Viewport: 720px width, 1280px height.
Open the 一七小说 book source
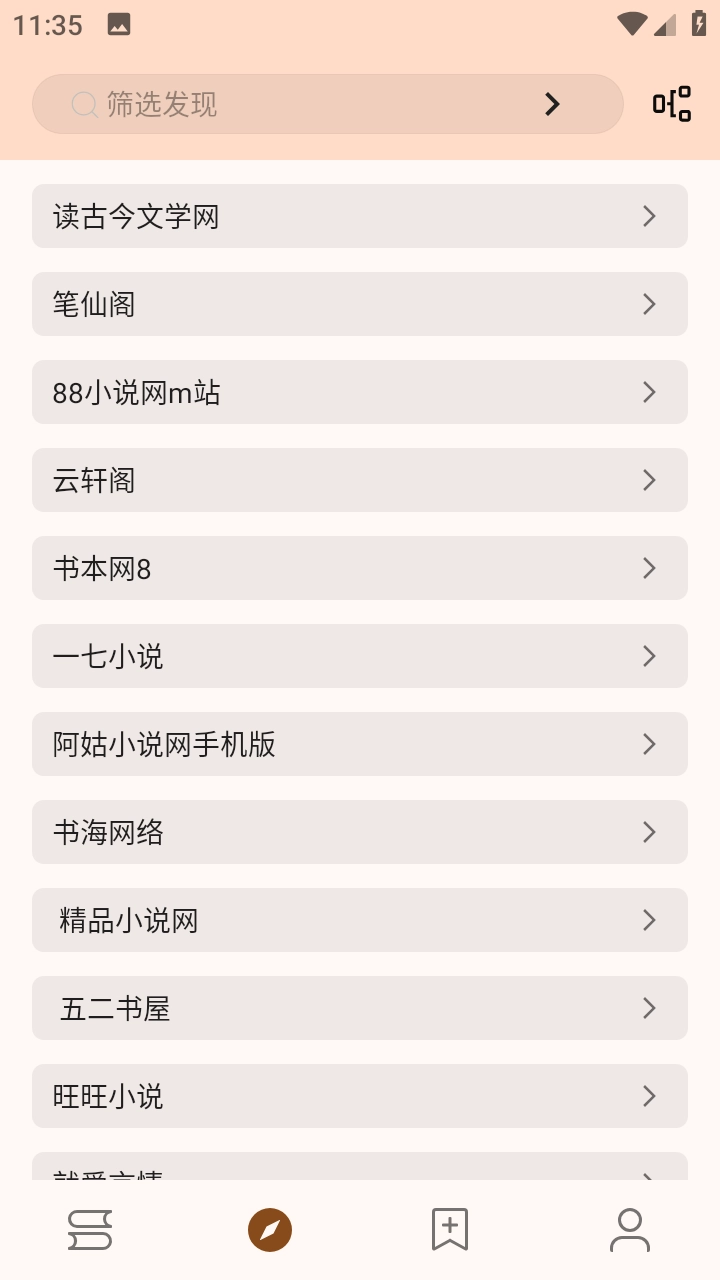(360, 656)
